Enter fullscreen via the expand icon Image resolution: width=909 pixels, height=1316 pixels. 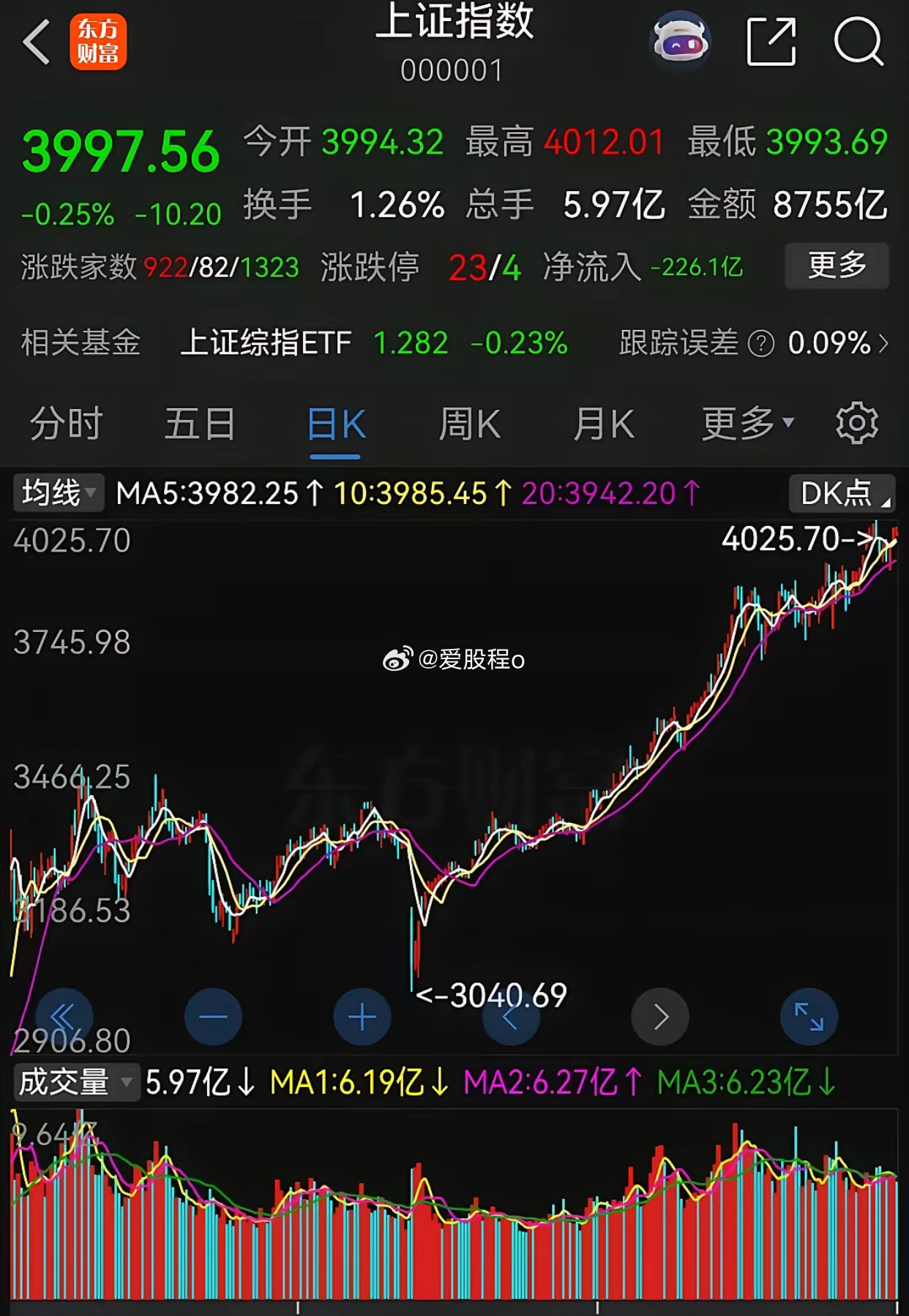coord(808,1016)
